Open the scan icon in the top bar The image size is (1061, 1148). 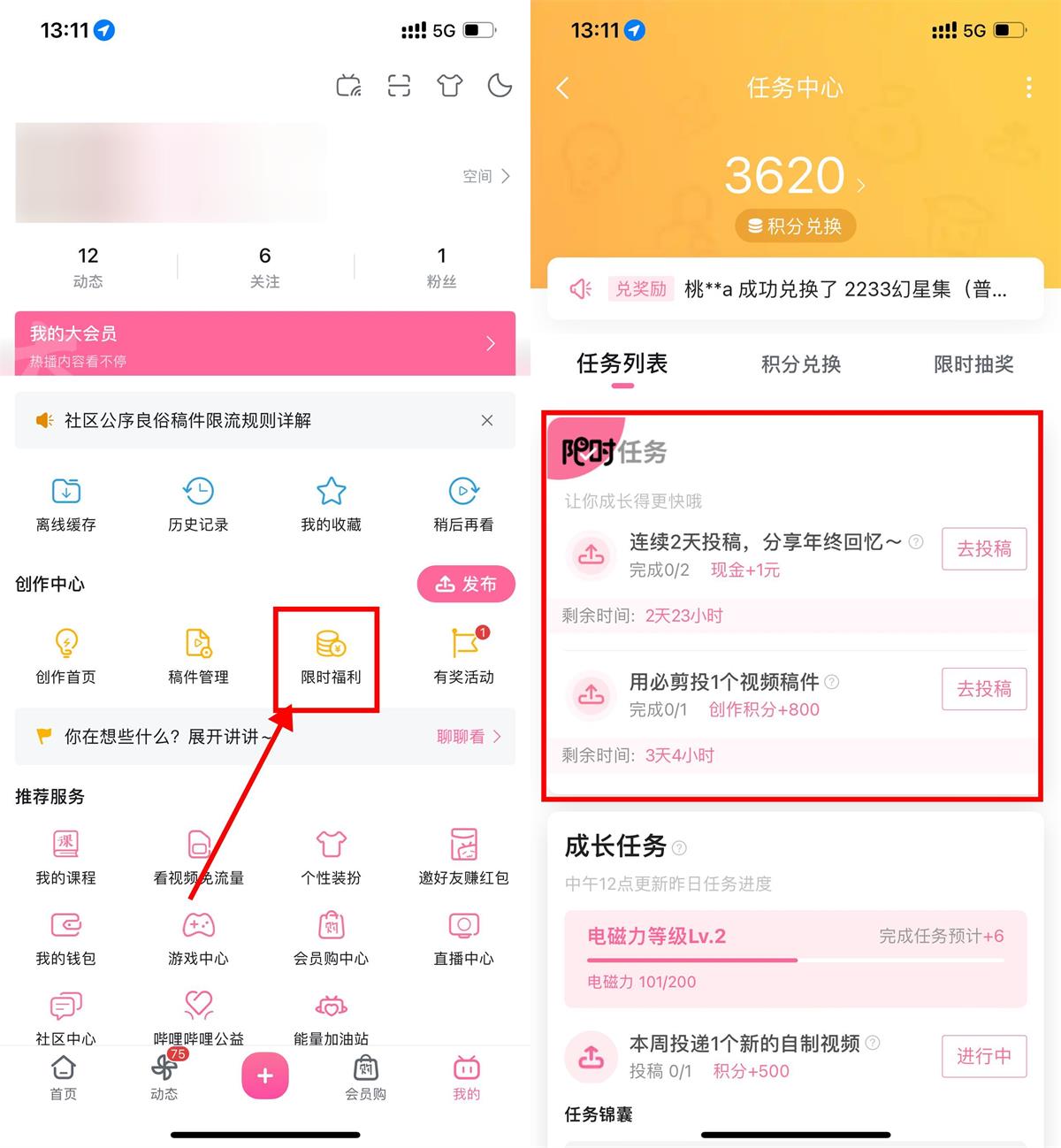(x=399, y=86)
